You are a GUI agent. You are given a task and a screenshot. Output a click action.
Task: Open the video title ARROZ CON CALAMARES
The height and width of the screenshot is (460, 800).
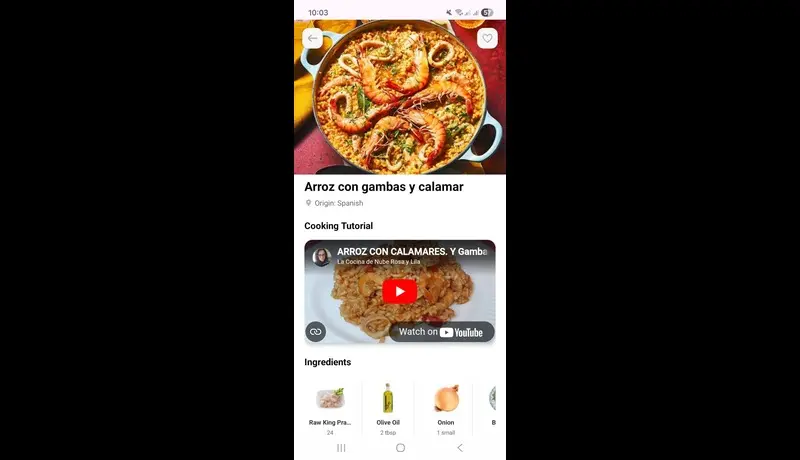click(x=414, y=252)
